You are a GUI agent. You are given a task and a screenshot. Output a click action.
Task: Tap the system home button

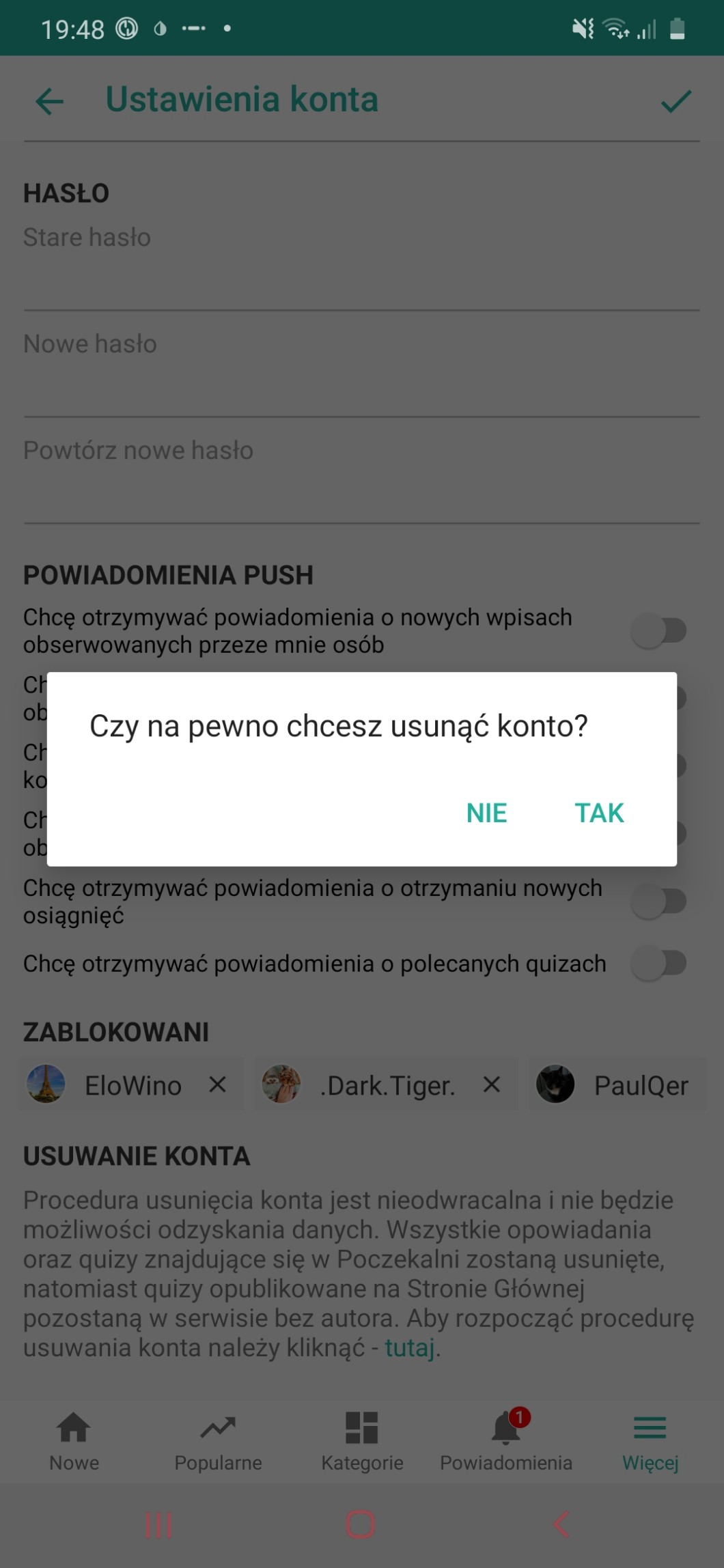pyautogui.click(x=361, y=1524)
